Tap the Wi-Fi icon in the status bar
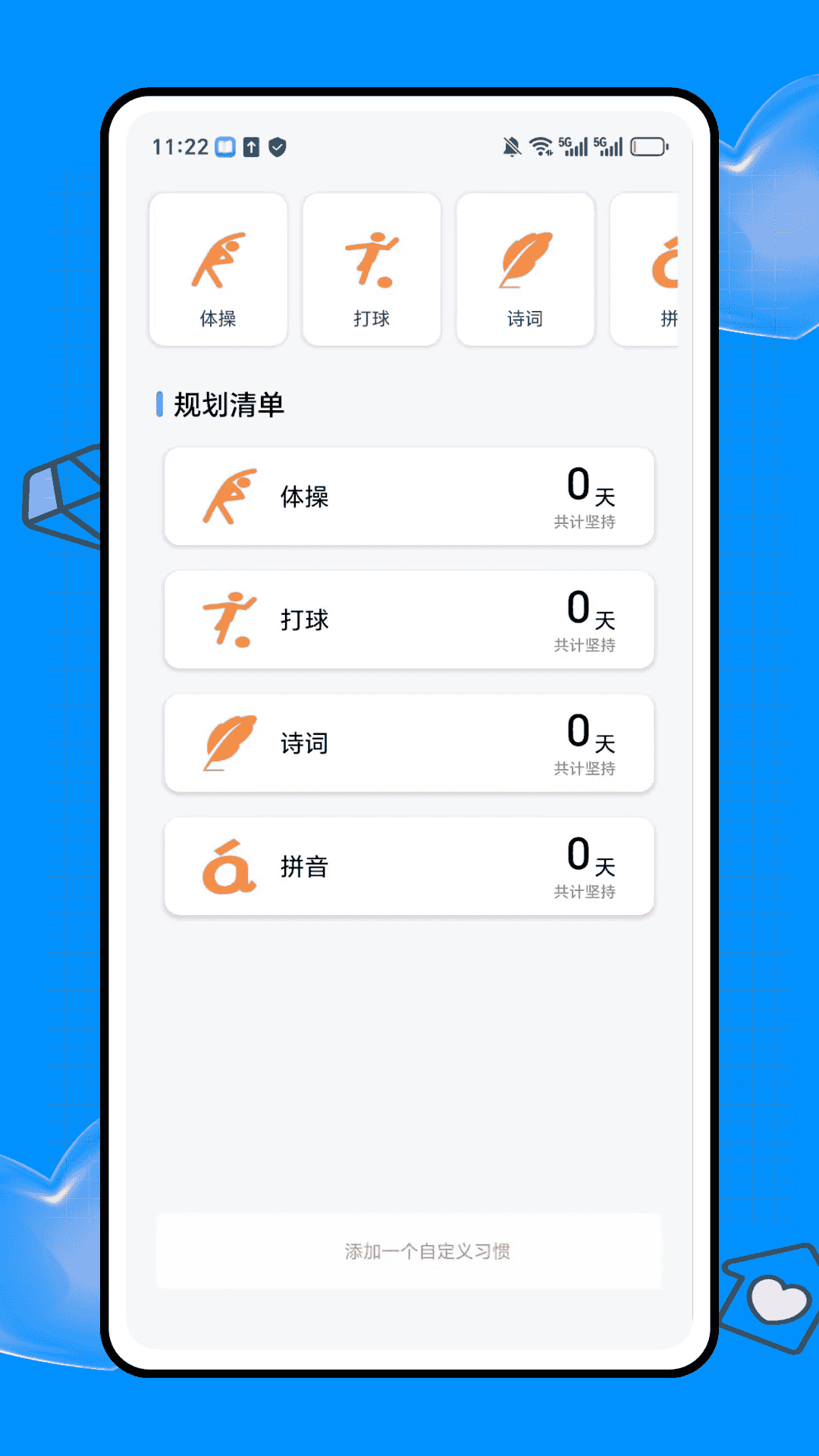 coord(541,146)
